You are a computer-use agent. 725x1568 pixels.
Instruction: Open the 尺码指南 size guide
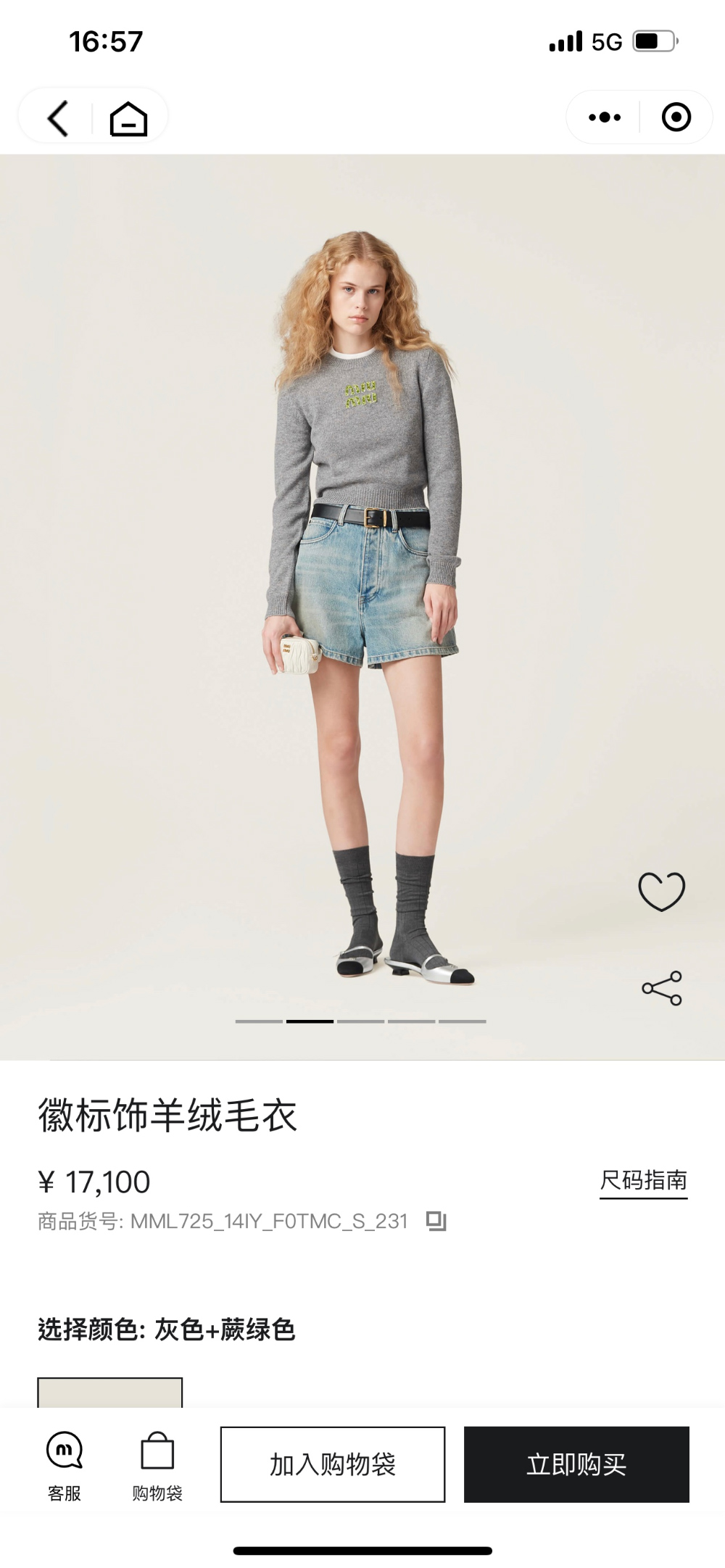point(643,1181)
